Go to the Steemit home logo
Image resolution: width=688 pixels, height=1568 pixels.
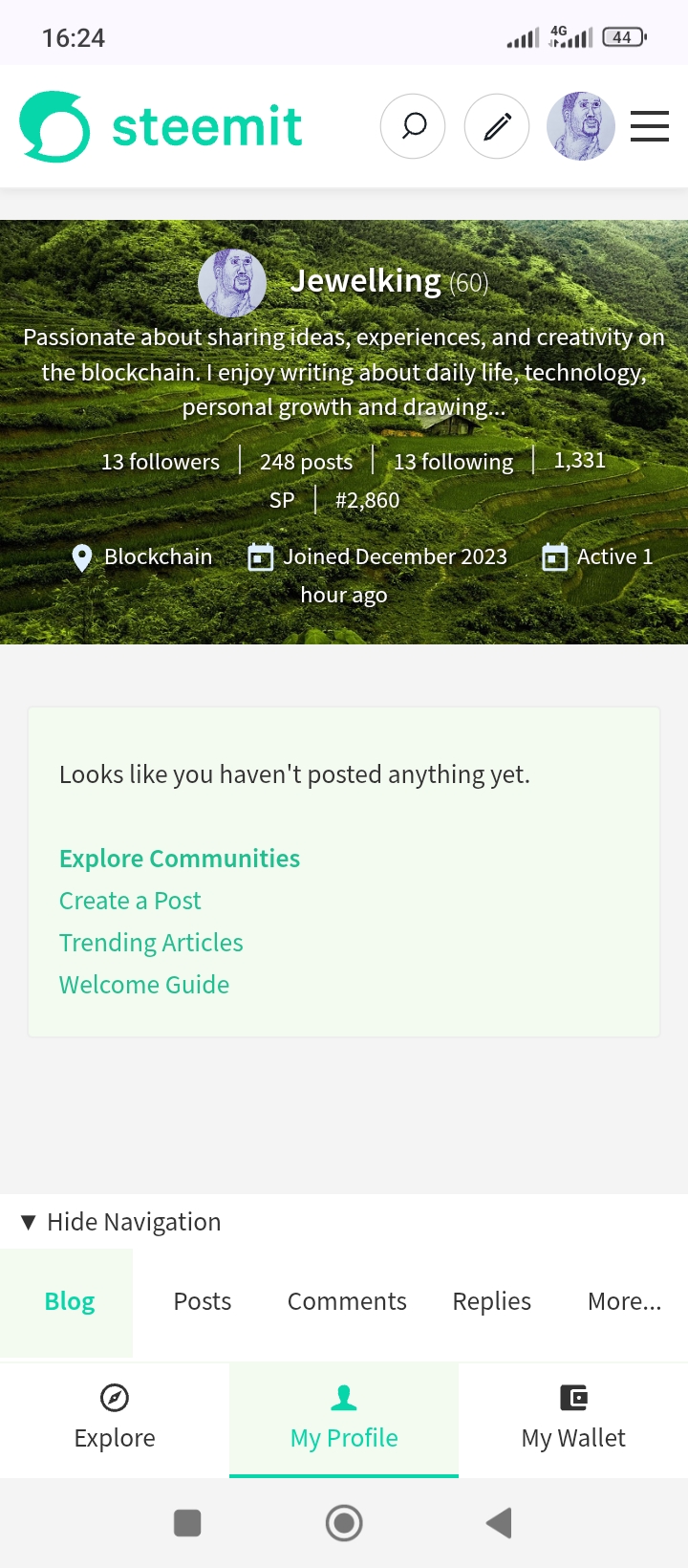point(161,126)
